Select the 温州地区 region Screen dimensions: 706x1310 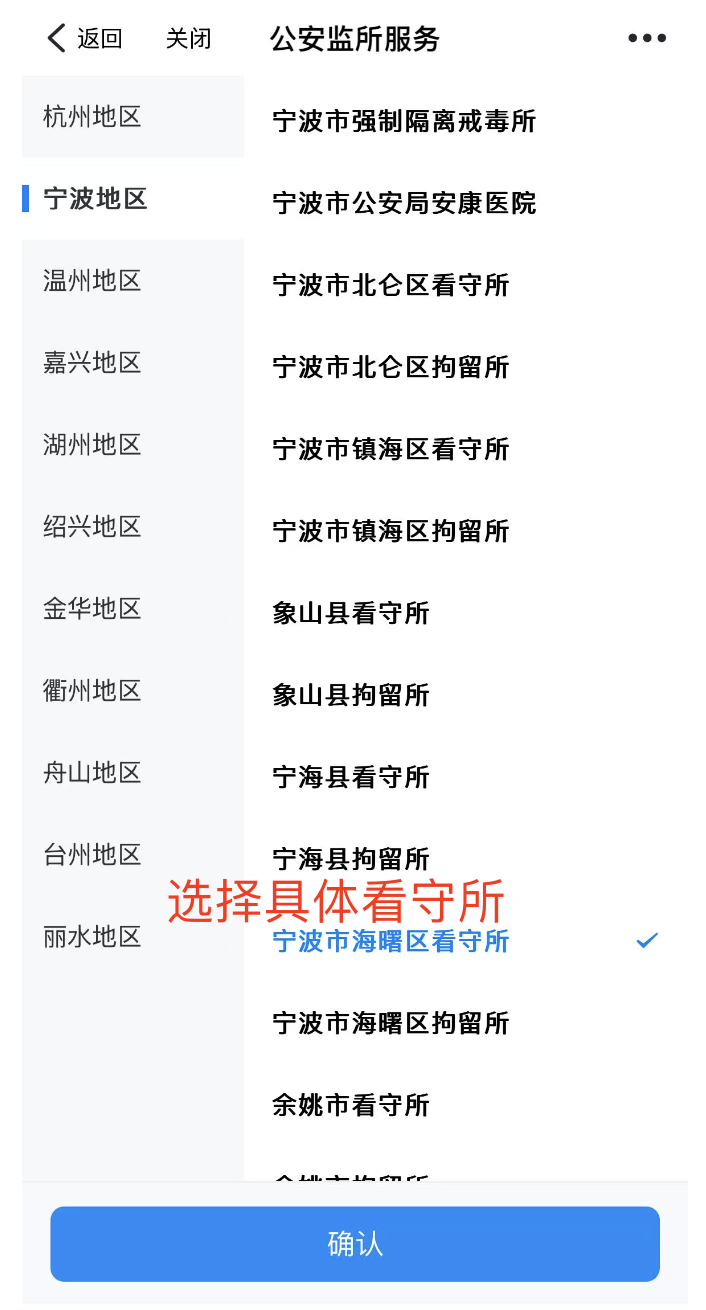133,281
